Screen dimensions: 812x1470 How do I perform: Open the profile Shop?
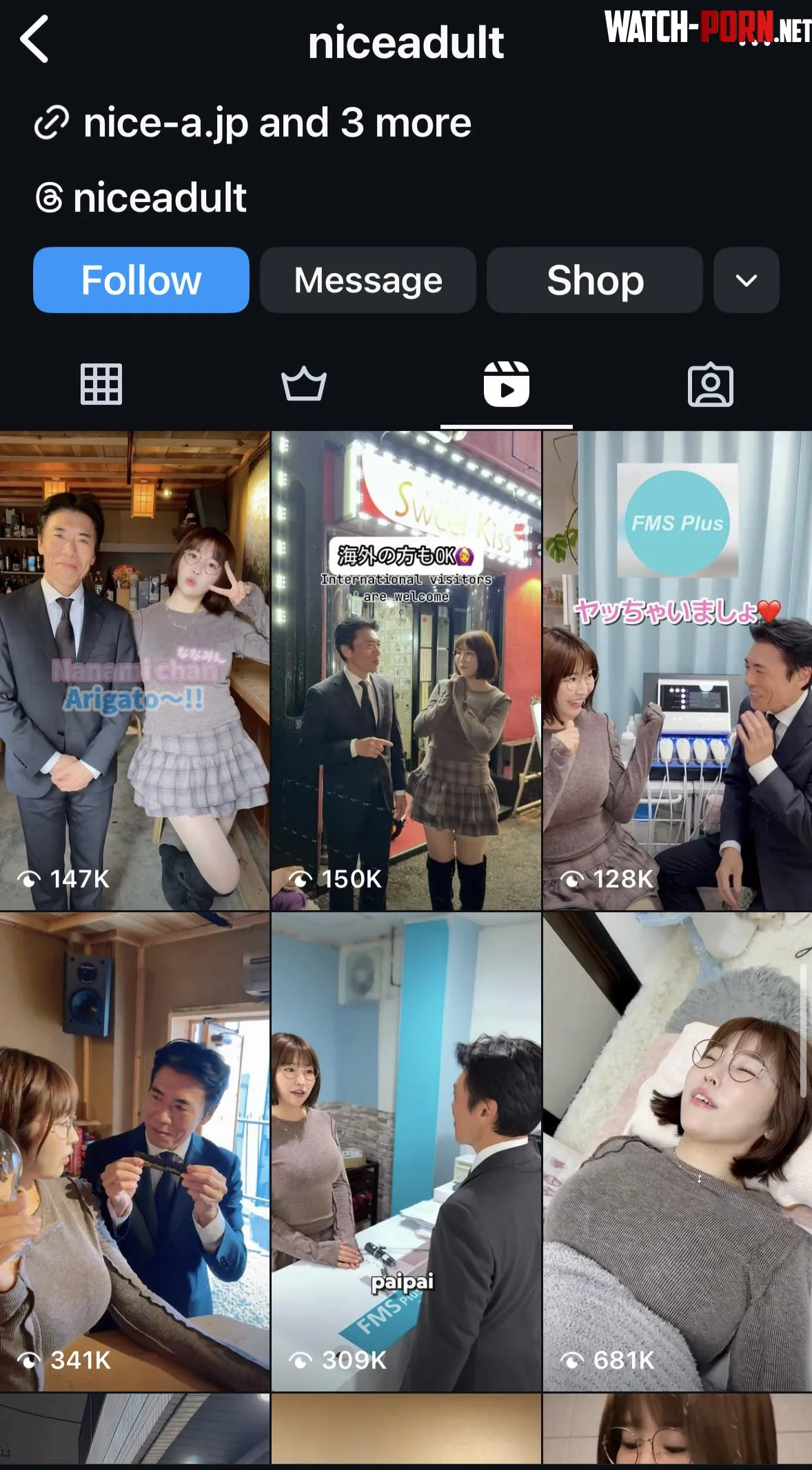(x=594, y=280)
